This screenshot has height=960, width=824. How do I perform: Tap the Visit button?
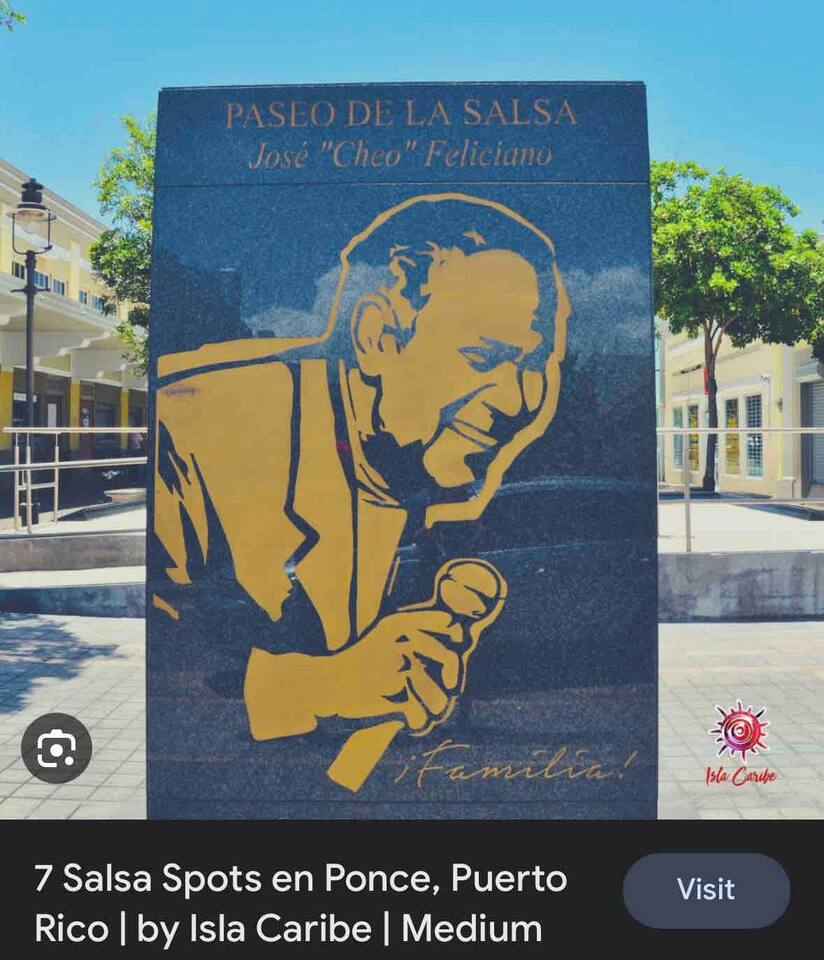pyautogui.click(x=706, y=890)
